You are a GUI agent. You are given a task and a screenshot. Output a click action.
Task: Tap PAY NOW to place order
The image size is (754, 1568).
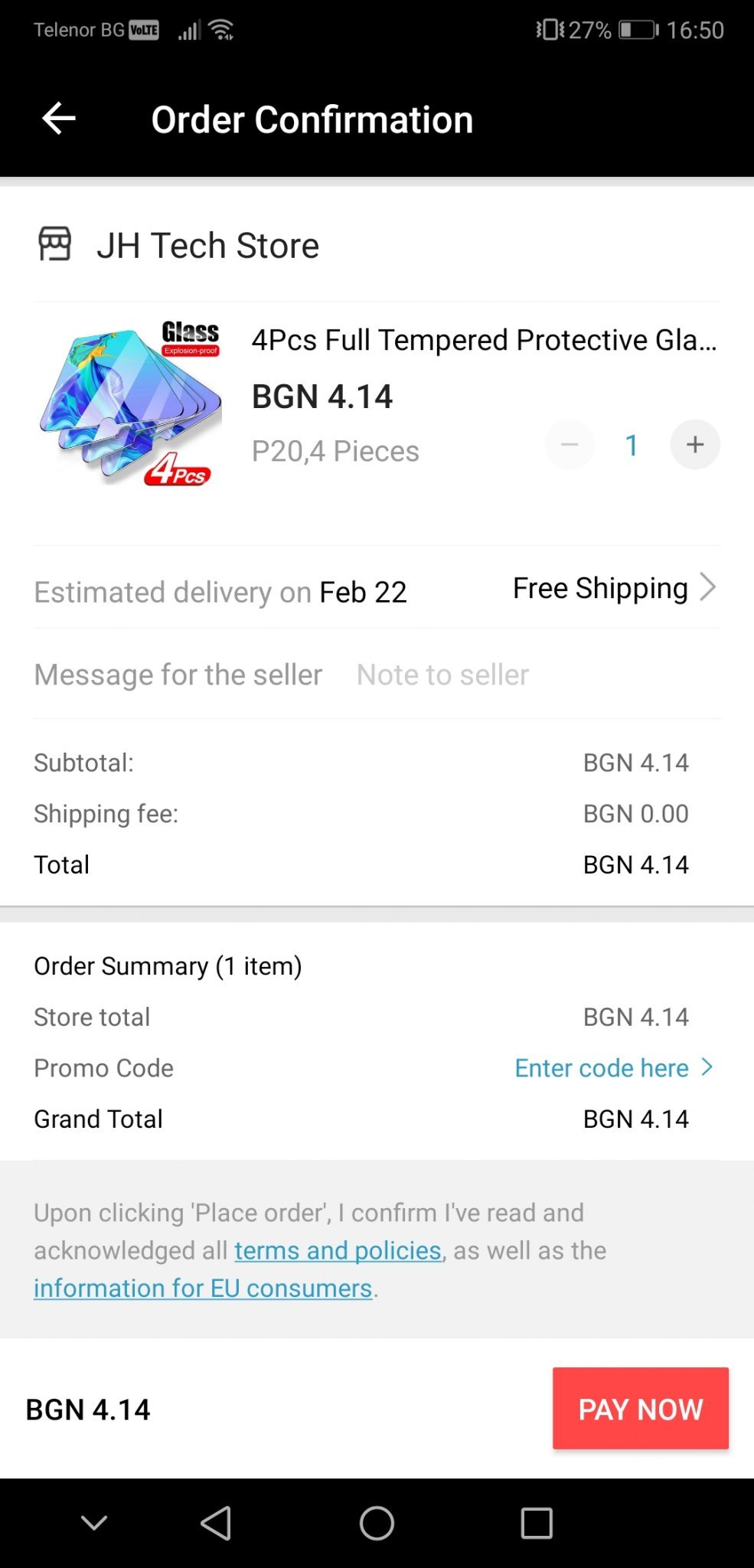[x=640, y=1409]
